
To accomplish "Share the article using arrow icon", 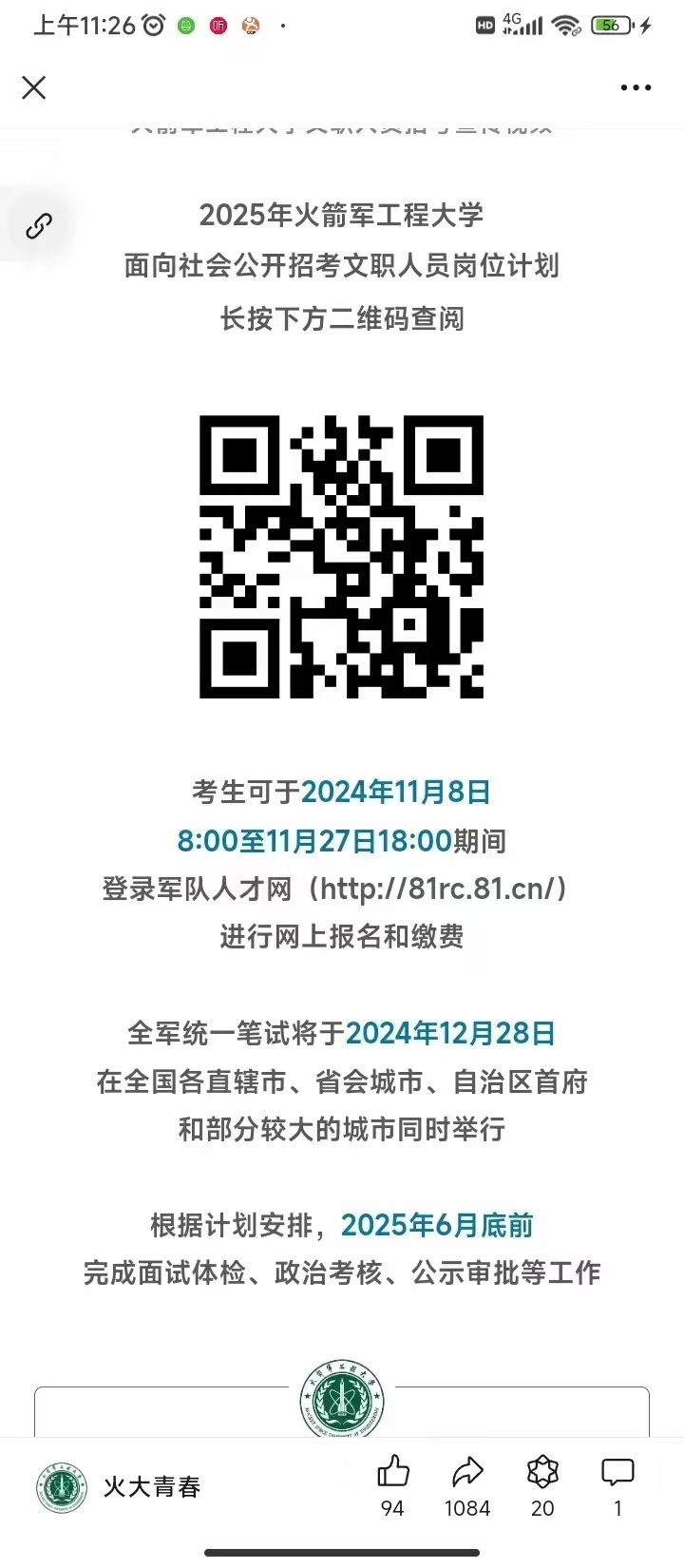I will click(x=467, y=1472).
